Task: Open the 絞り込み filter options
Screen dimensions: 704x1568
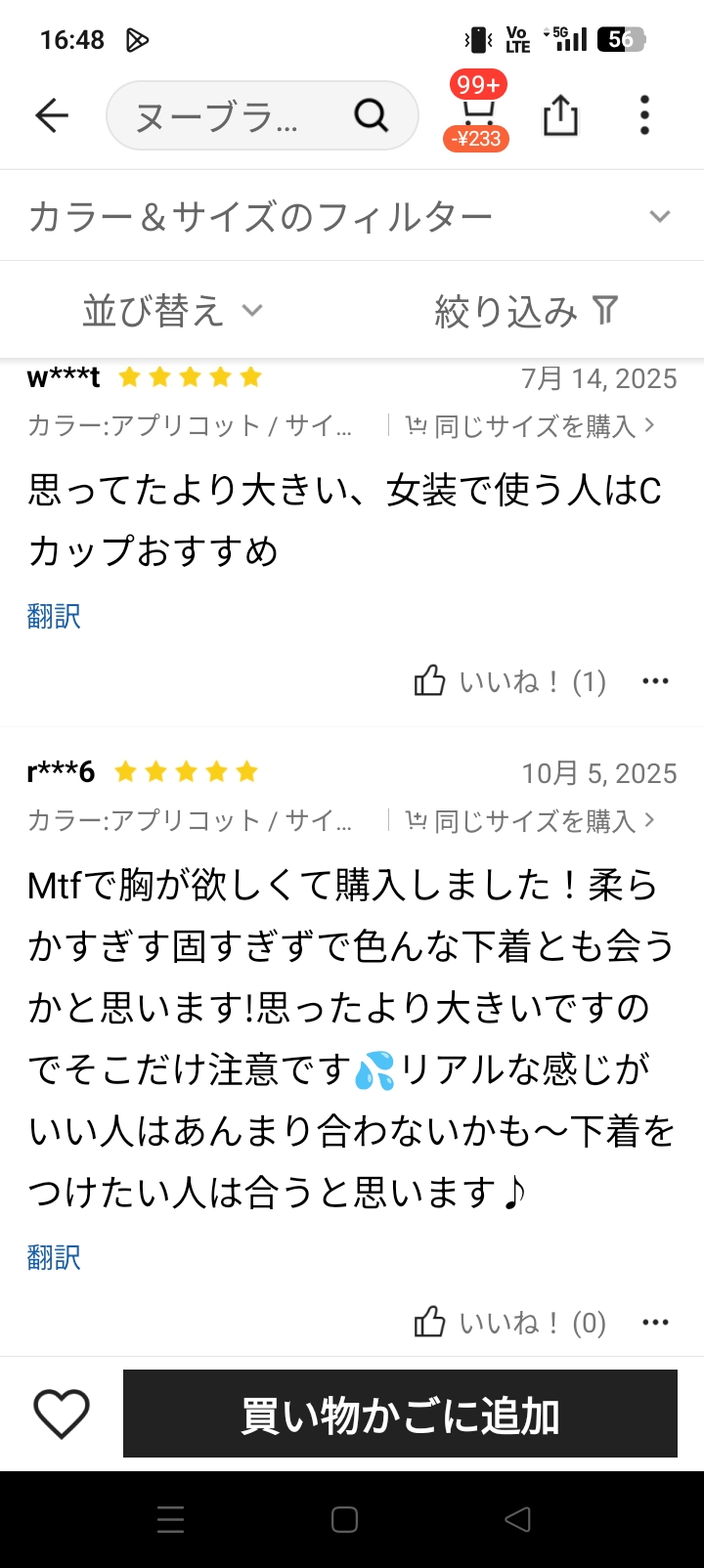Action: pos(526,311)
